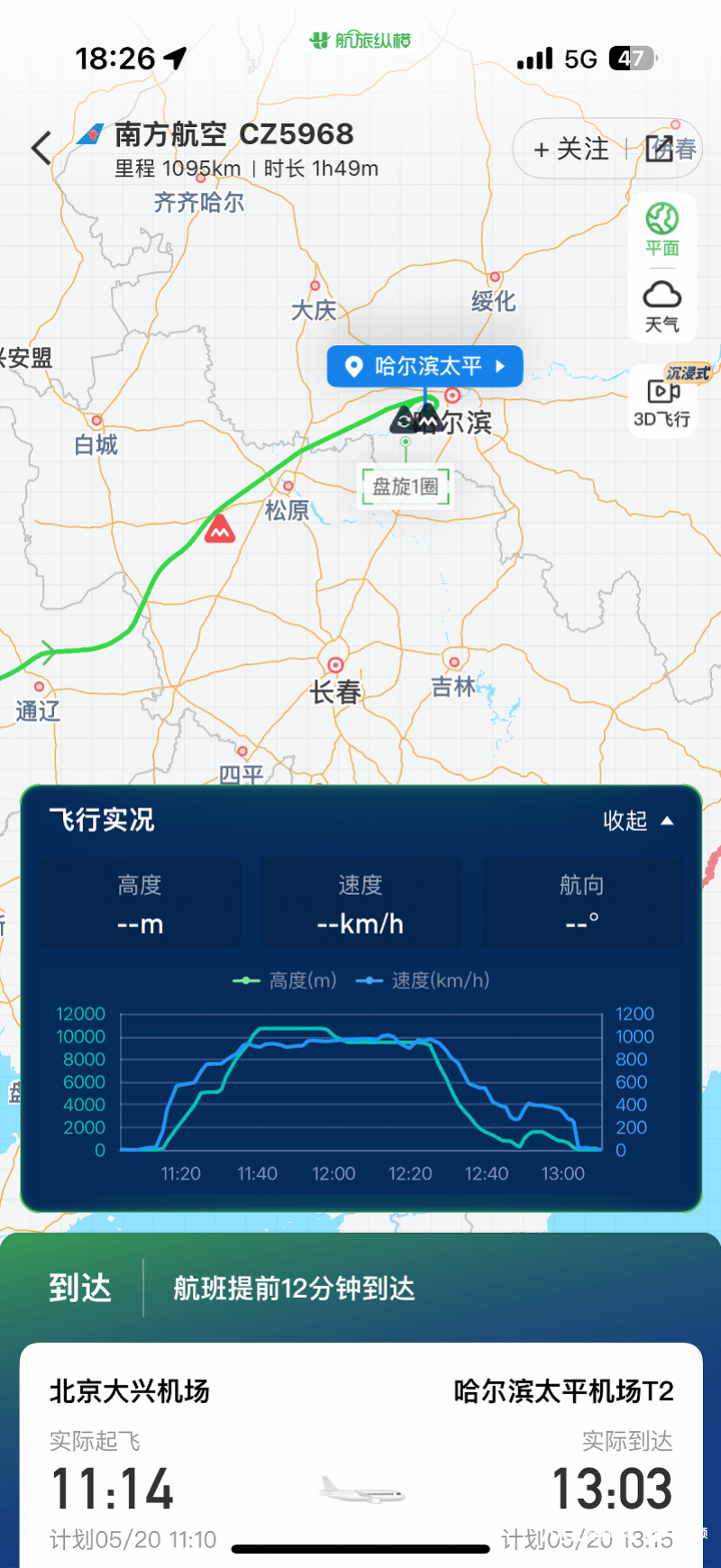Switch map to 平面 view
Image resolution: width=721 pixels, height=1568 pixels.
[662, 229]
